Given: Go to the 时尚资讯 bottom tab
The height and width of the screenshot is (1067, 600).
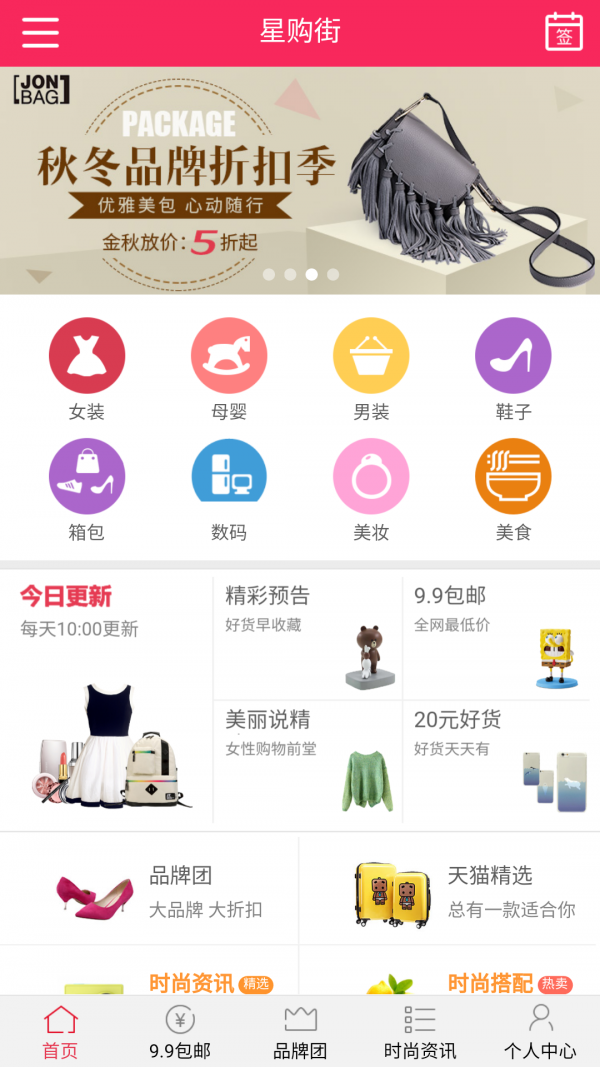Looking at the screenshot, I should 420,1032.
